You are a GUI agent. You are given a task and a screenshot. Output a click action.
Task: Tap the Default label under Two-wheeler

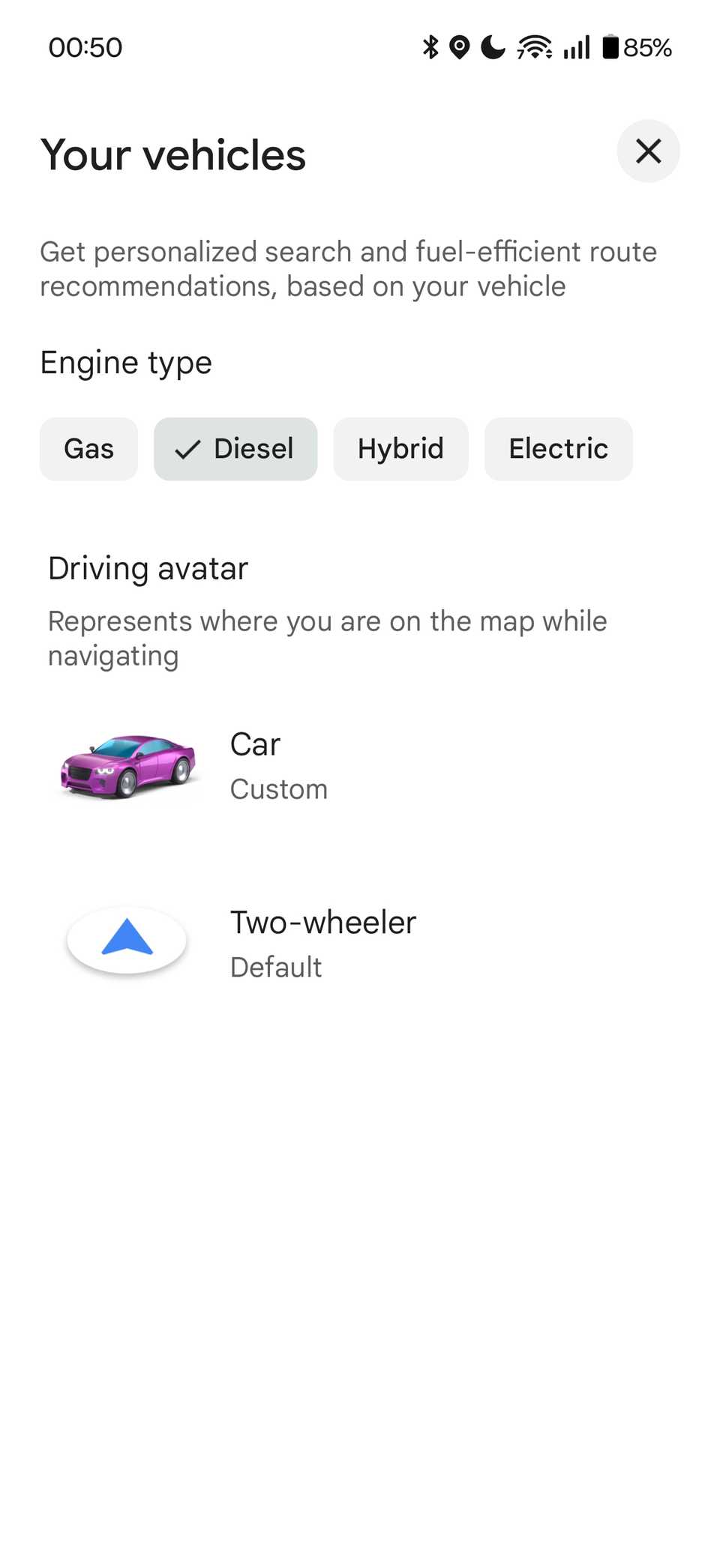click(276, 967)
